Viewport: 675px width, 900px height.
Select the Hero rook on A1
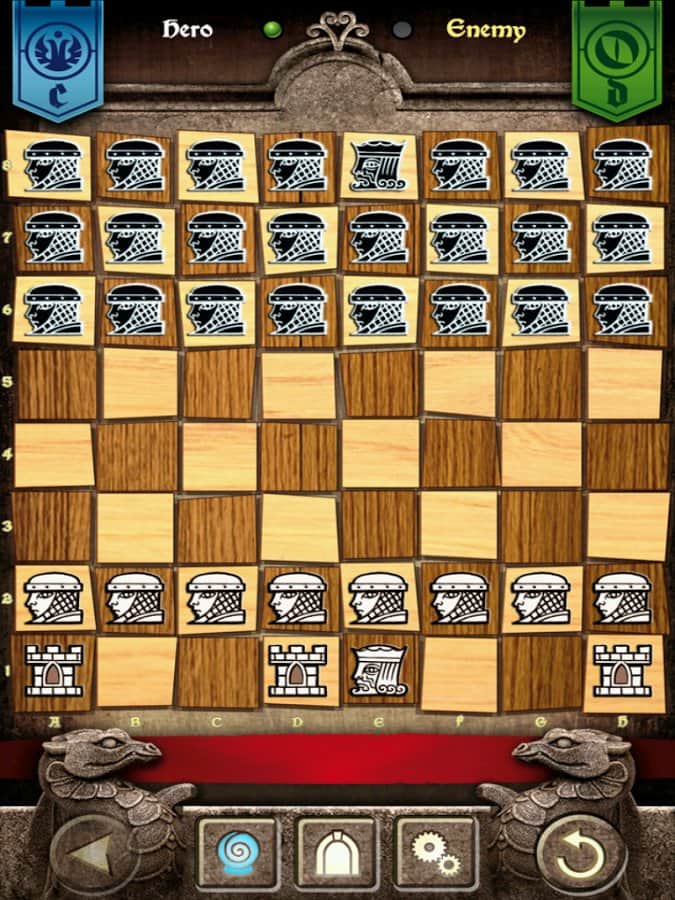tap(54, 670)
